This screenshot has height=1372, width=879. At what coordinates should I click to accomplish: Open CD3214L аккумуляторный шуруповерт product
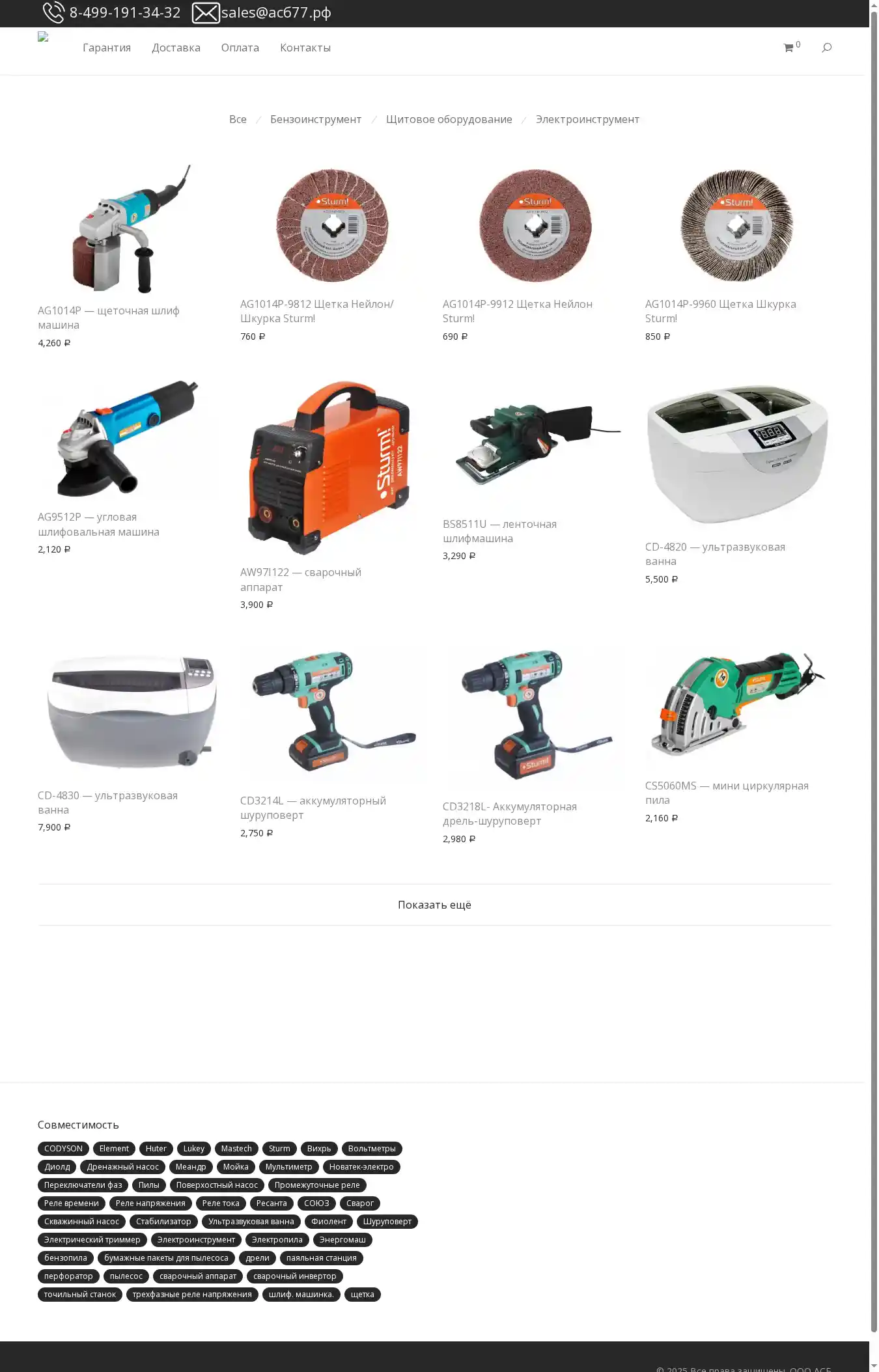(313, 808)
